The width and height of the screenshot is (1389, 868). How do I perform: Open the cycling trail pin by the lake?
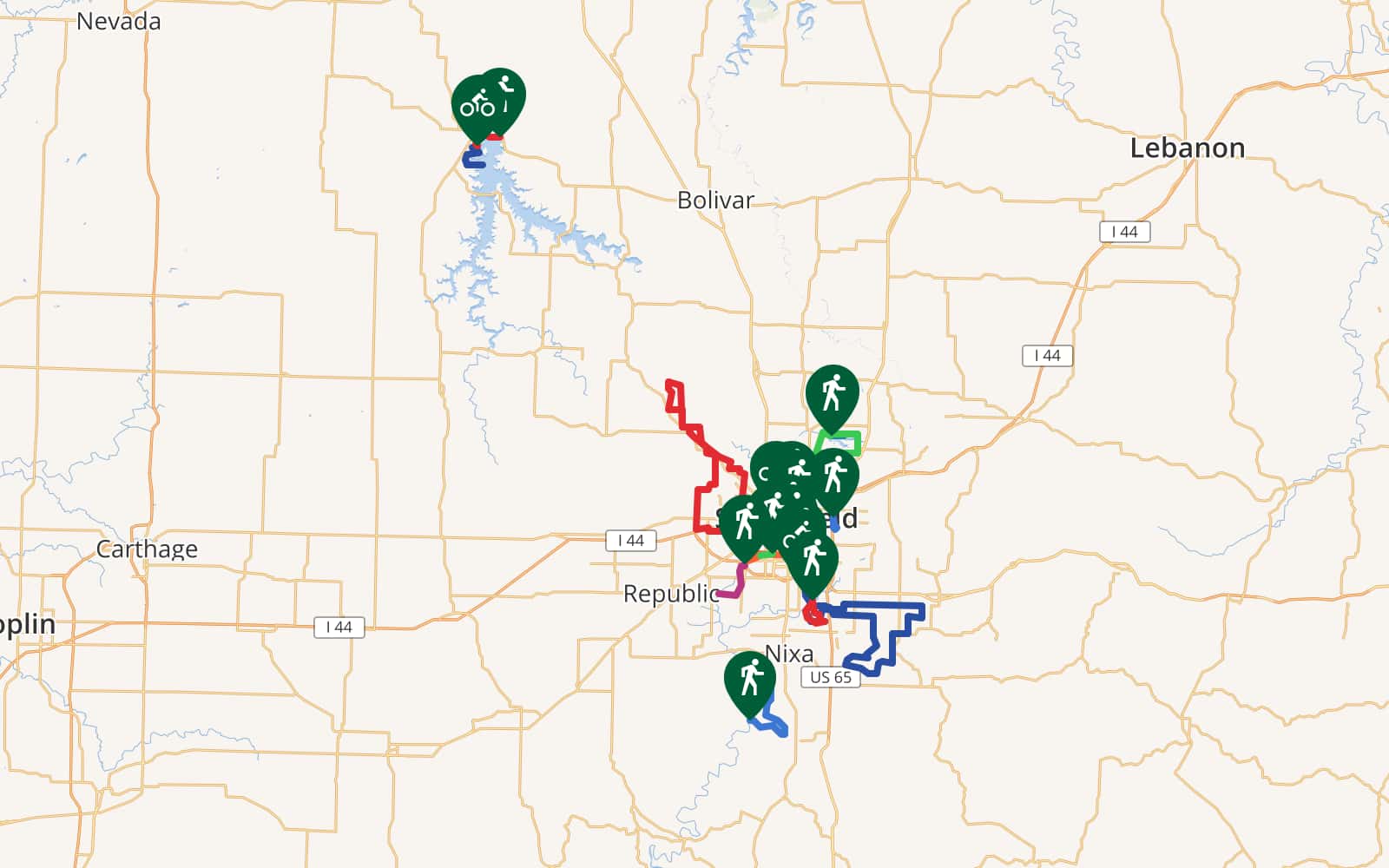tap(476, 106)
